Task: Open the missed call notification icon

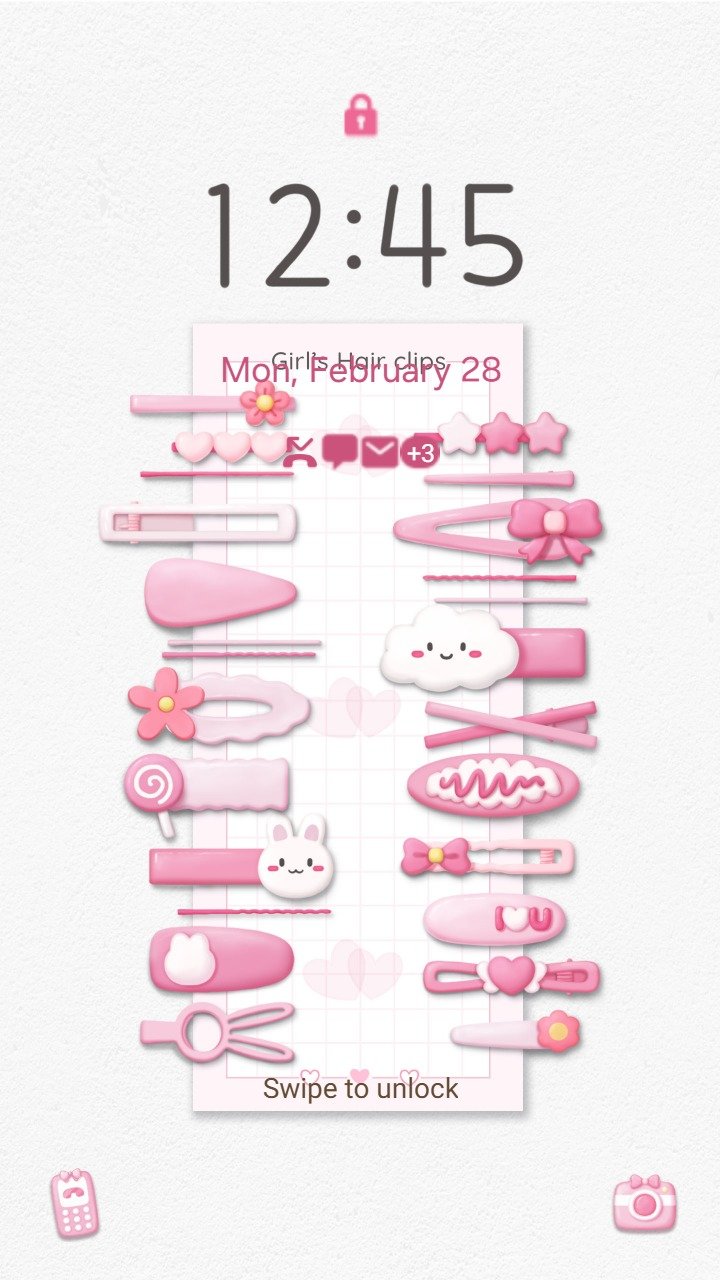Action: click(300, 452)
